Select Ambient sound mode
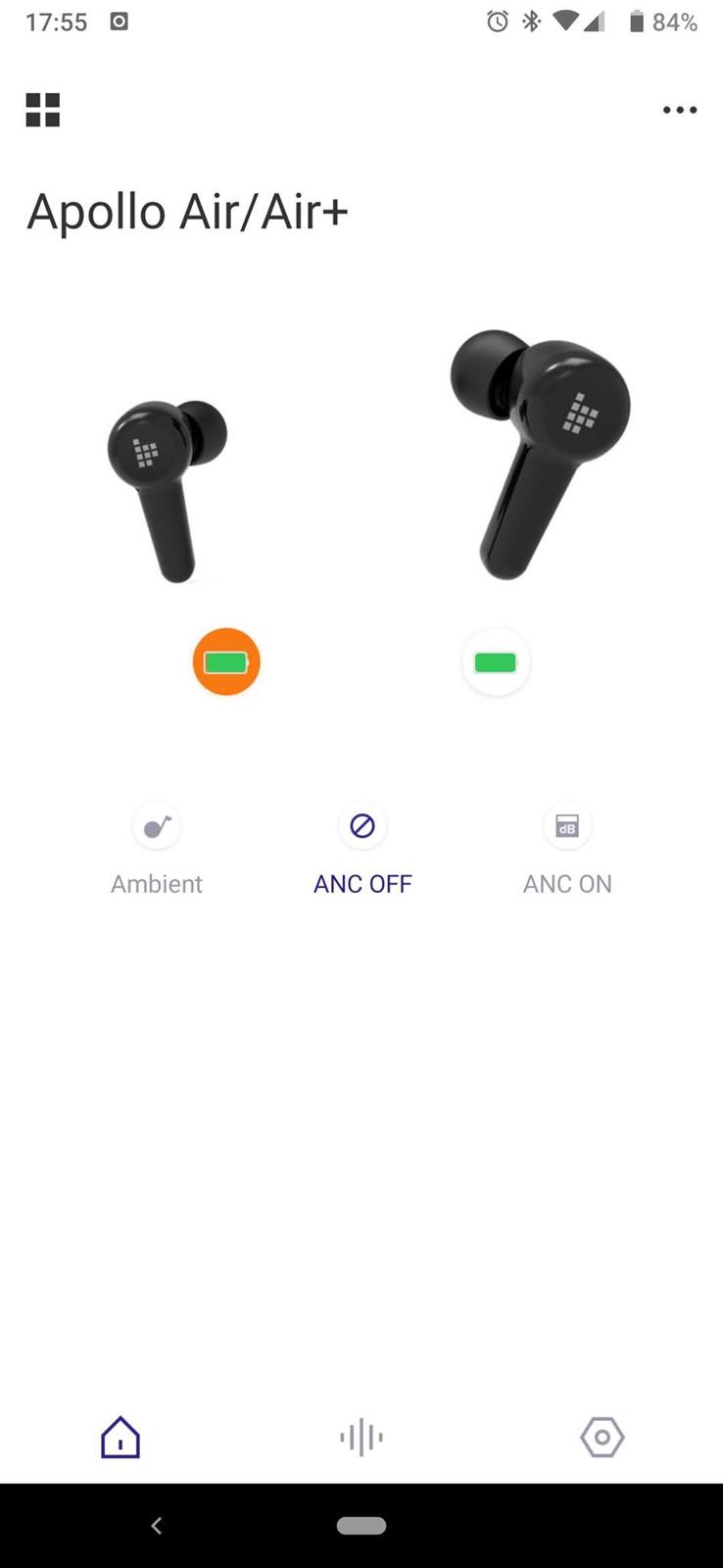Image resolution: width=723 pixels, height=1568 pixels. point(157,827)
